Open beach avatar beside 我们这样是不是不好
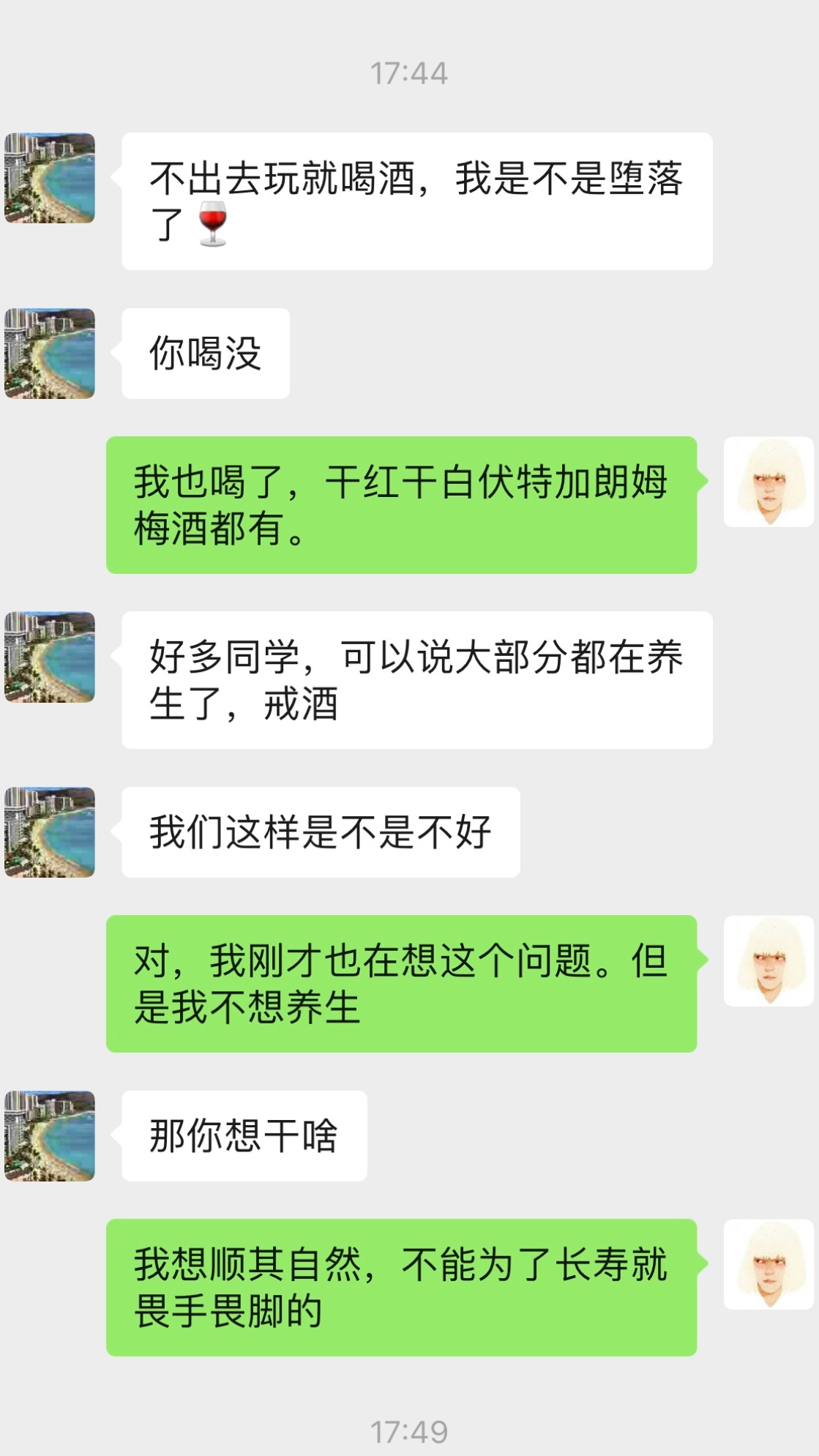This screenshot has width=819, height=1456. 50,832
